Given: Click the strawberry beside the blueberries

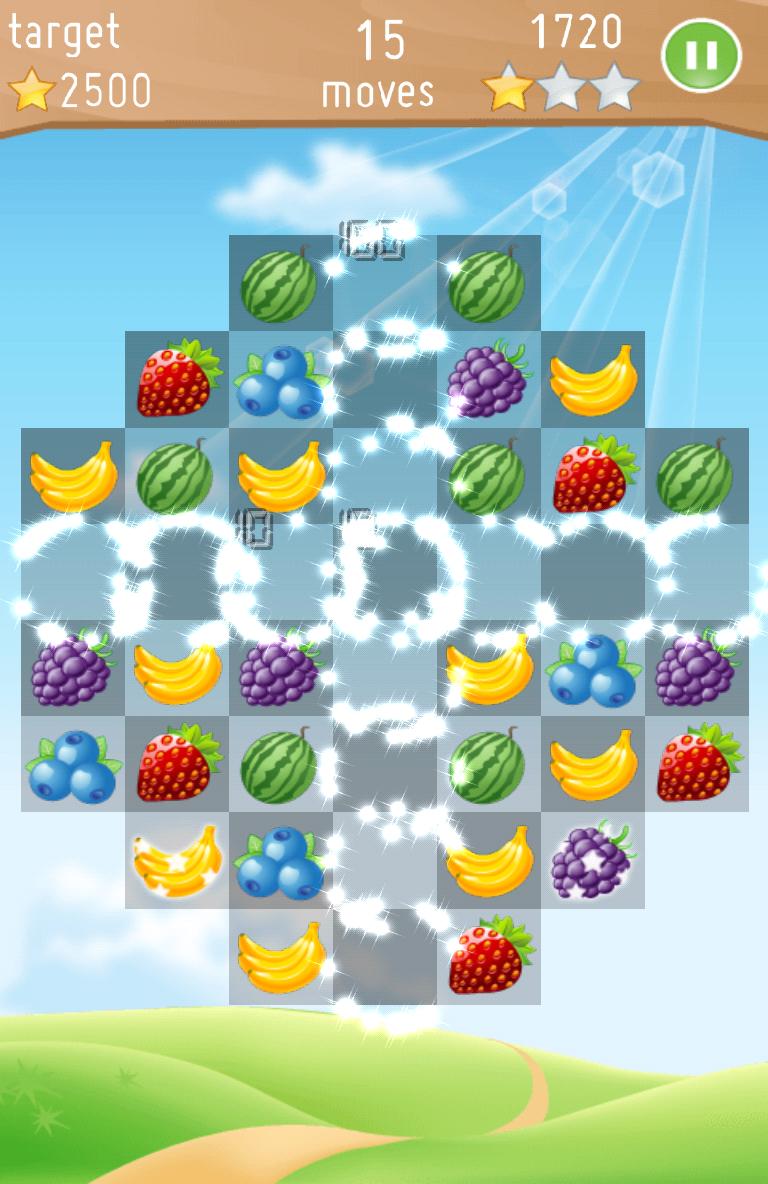Looking at the screenshot, I should [177, 381].
